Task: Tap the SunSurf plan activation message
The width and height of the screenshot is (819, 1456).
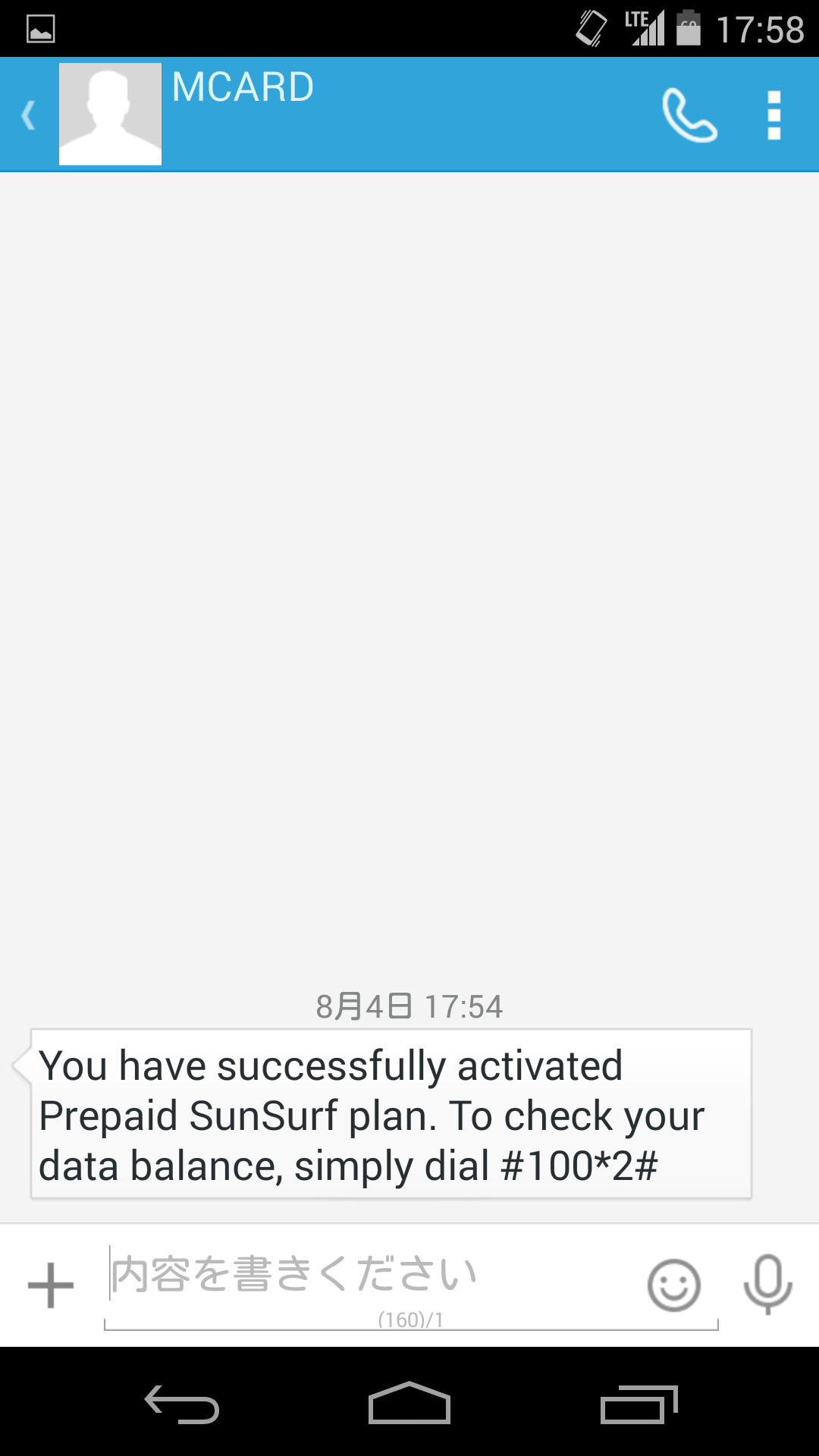Action: tap(391, 1114)
